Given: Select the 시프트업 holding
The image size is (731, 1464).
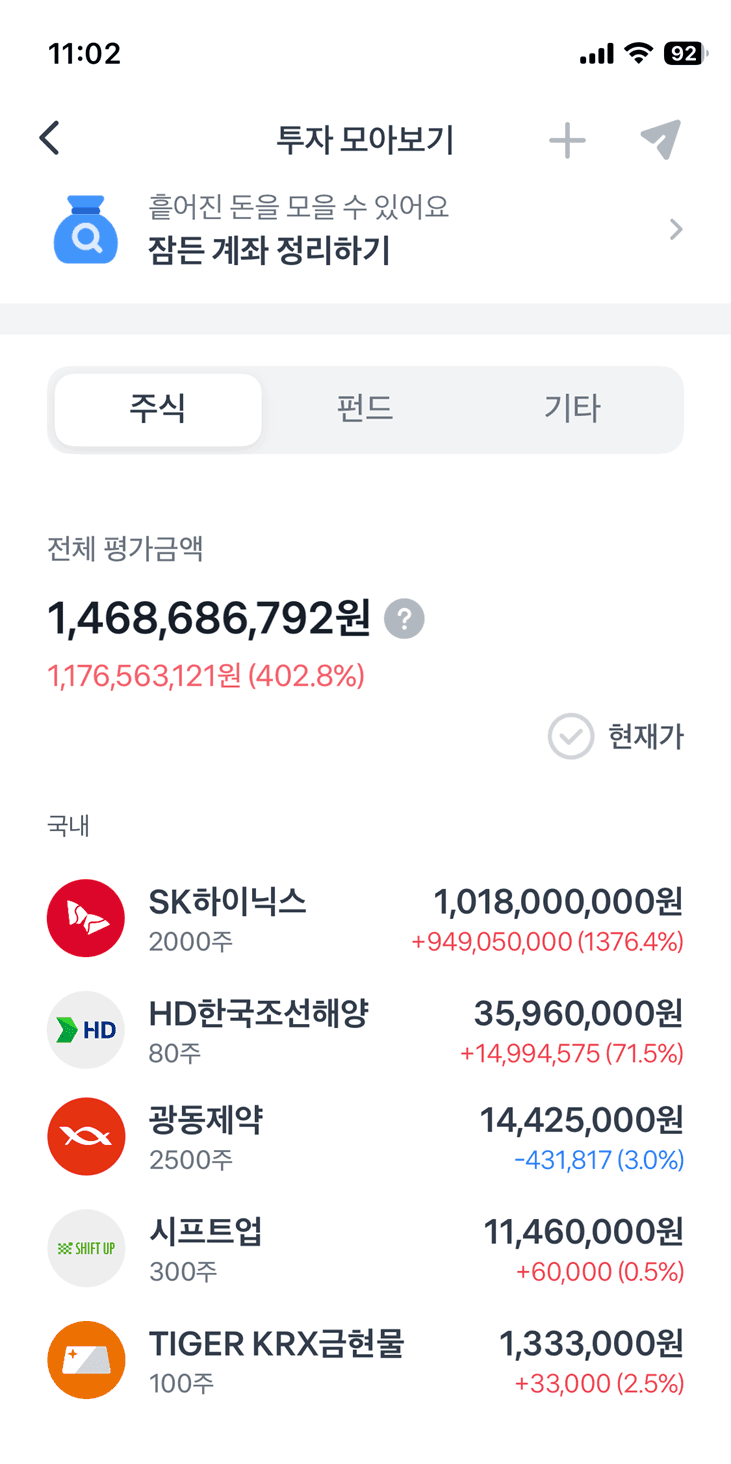Looking at the screenshot, I should click(365, 1250).
